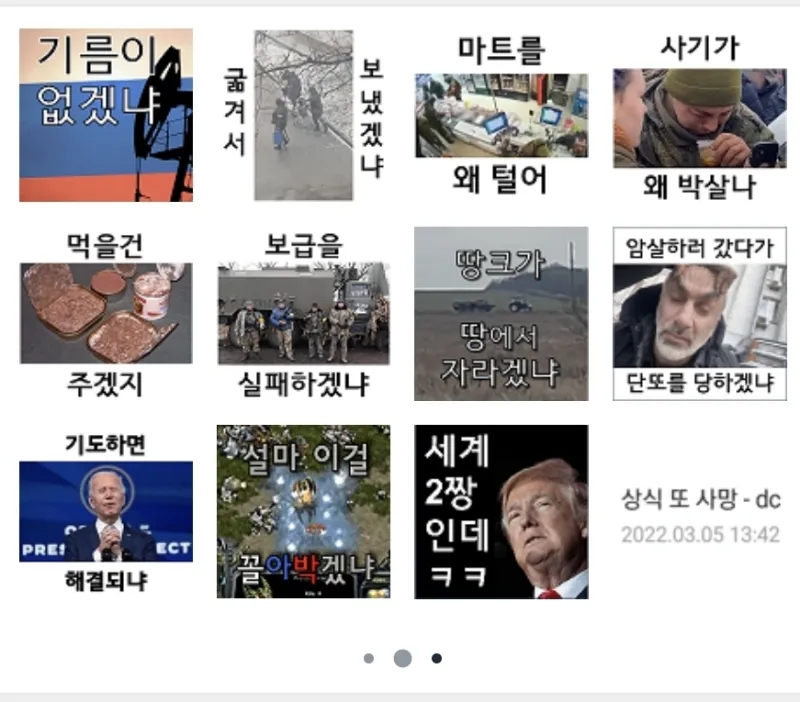Tap the '사기가 왜 박살나' sticker
Viewport: 800px width, 702px height.
(x=699, y=115)
